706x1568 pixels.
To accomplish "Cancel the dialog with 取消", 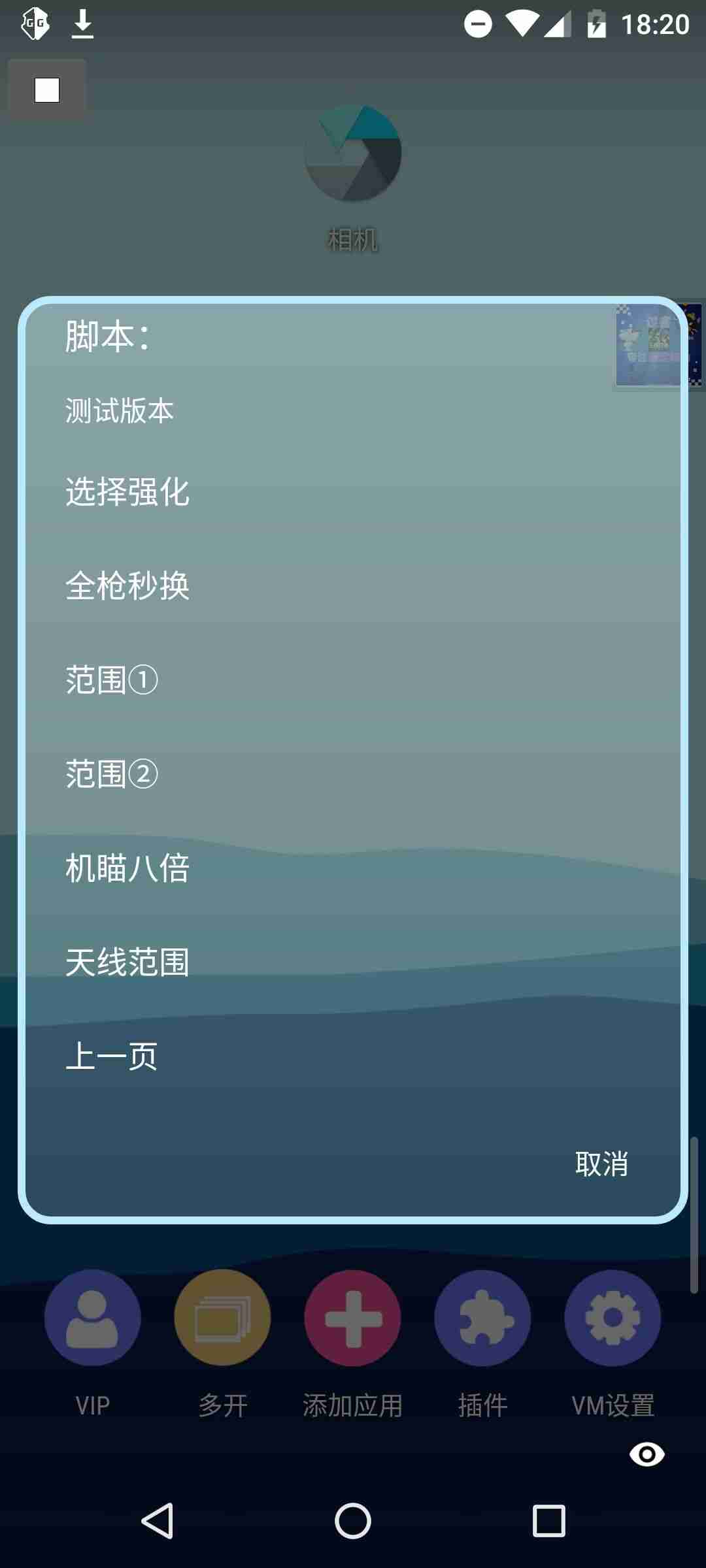I will 601,1164.
